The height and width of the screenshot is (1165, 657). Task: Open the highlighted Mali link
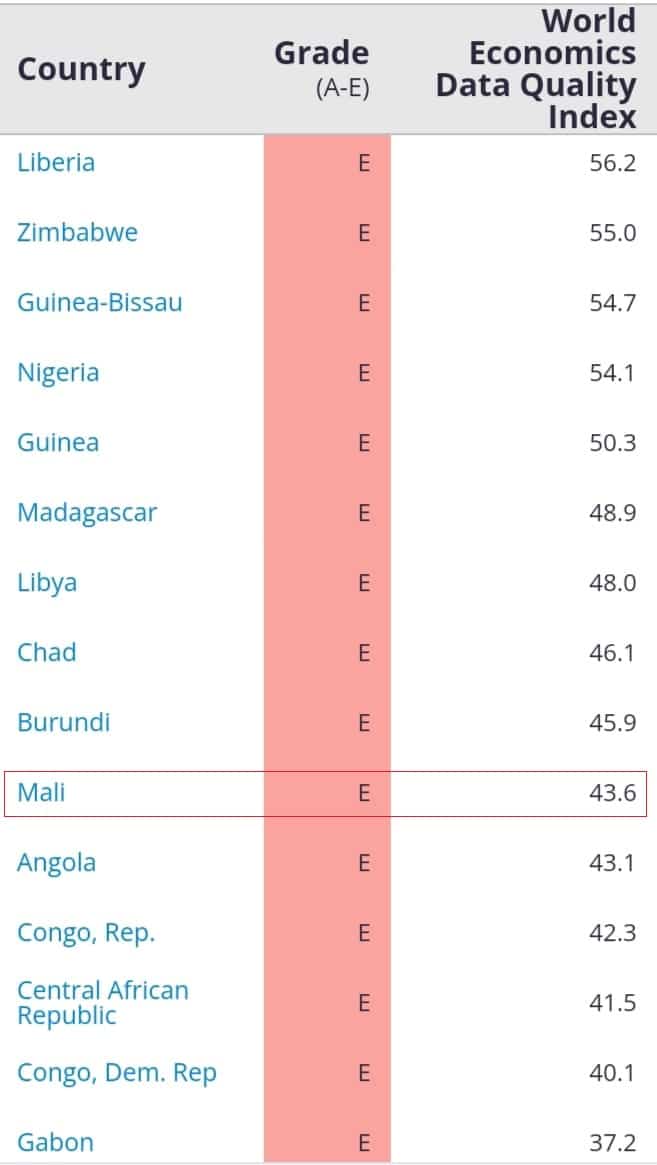[41, 792]
